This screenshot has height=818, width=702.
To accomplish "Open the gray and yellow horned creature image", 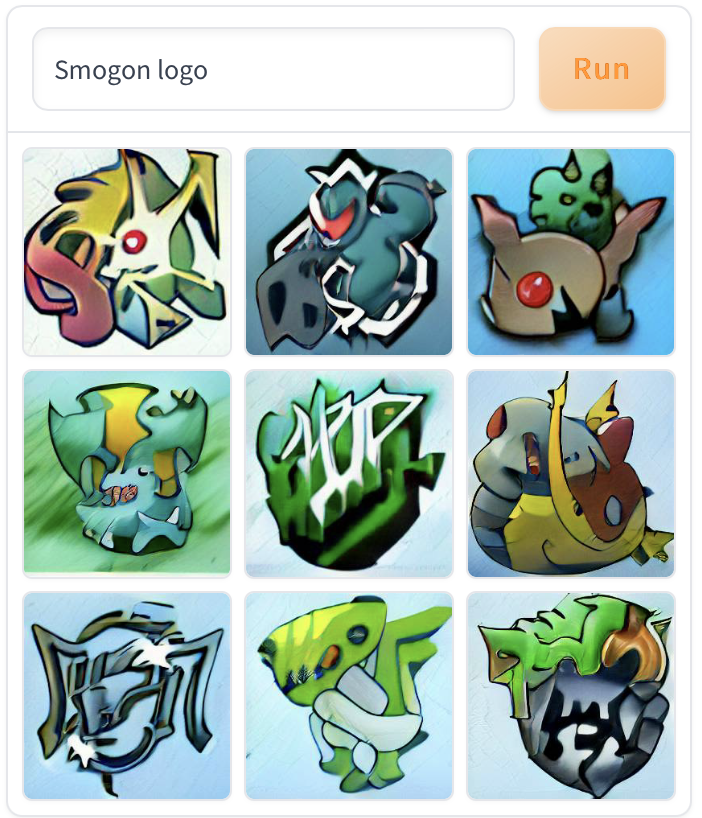I will coord(571,474).
